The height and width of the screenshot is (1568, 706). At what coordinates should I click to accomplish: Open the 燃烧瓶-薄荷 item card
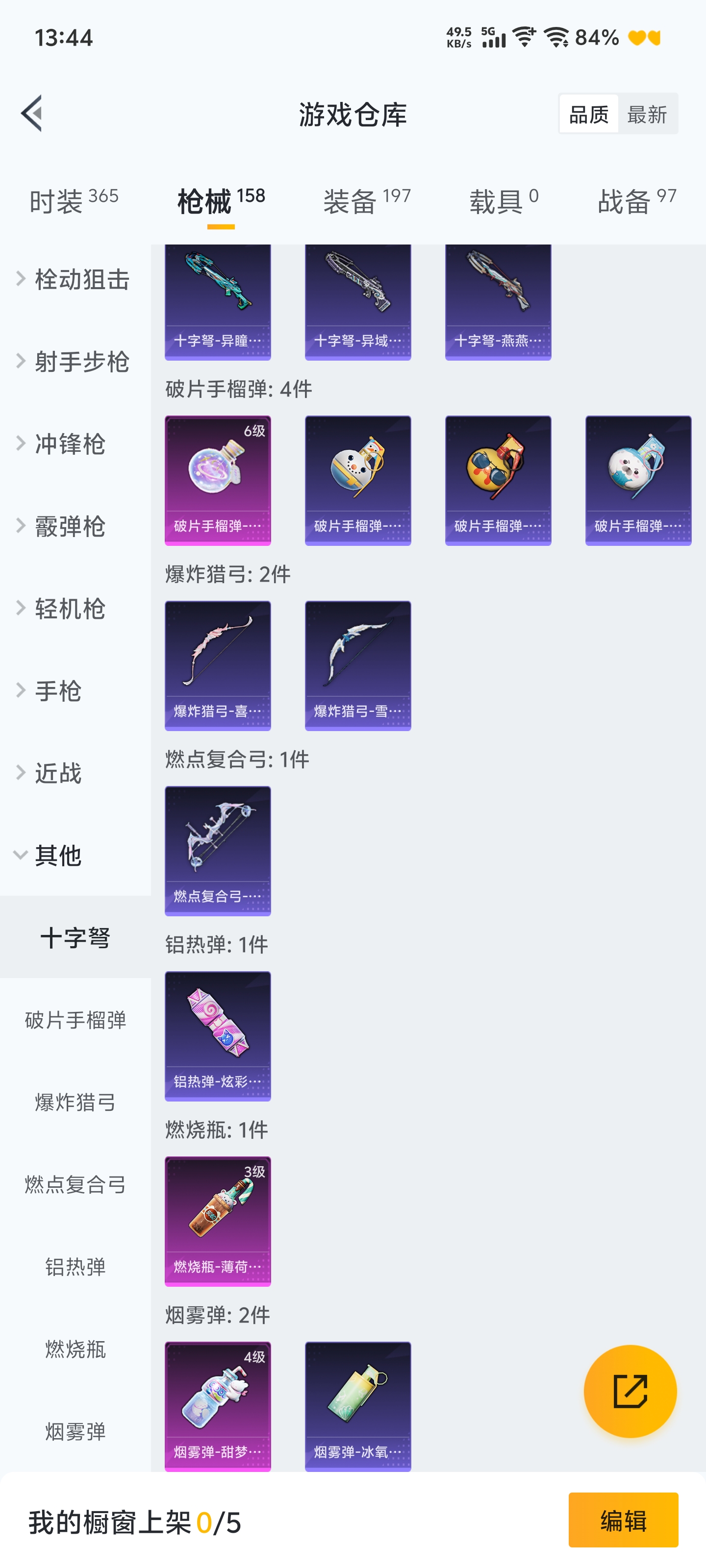point(218,1221)
